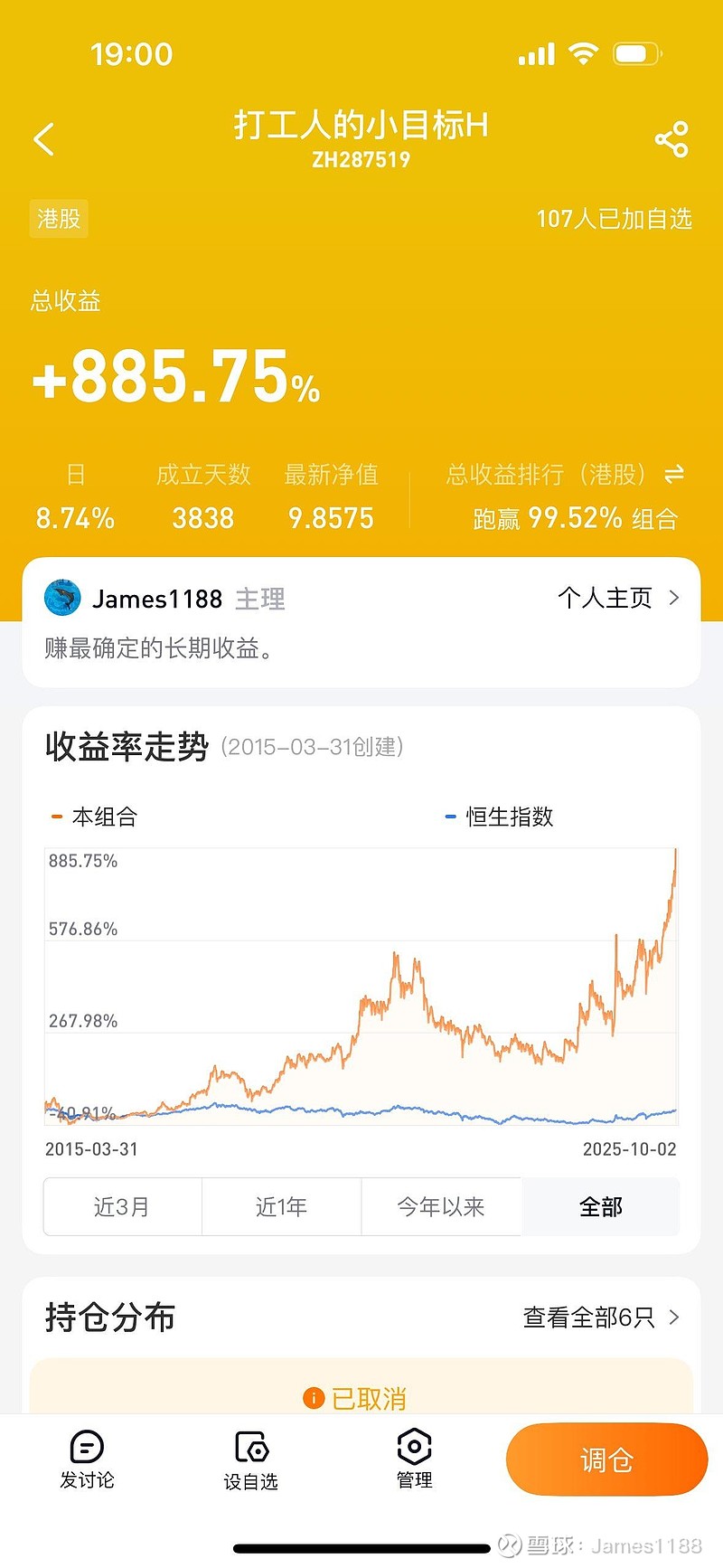Switch chart to 近1年
This screenshot has width=723, height=1568.
[x=281, y=1207]
